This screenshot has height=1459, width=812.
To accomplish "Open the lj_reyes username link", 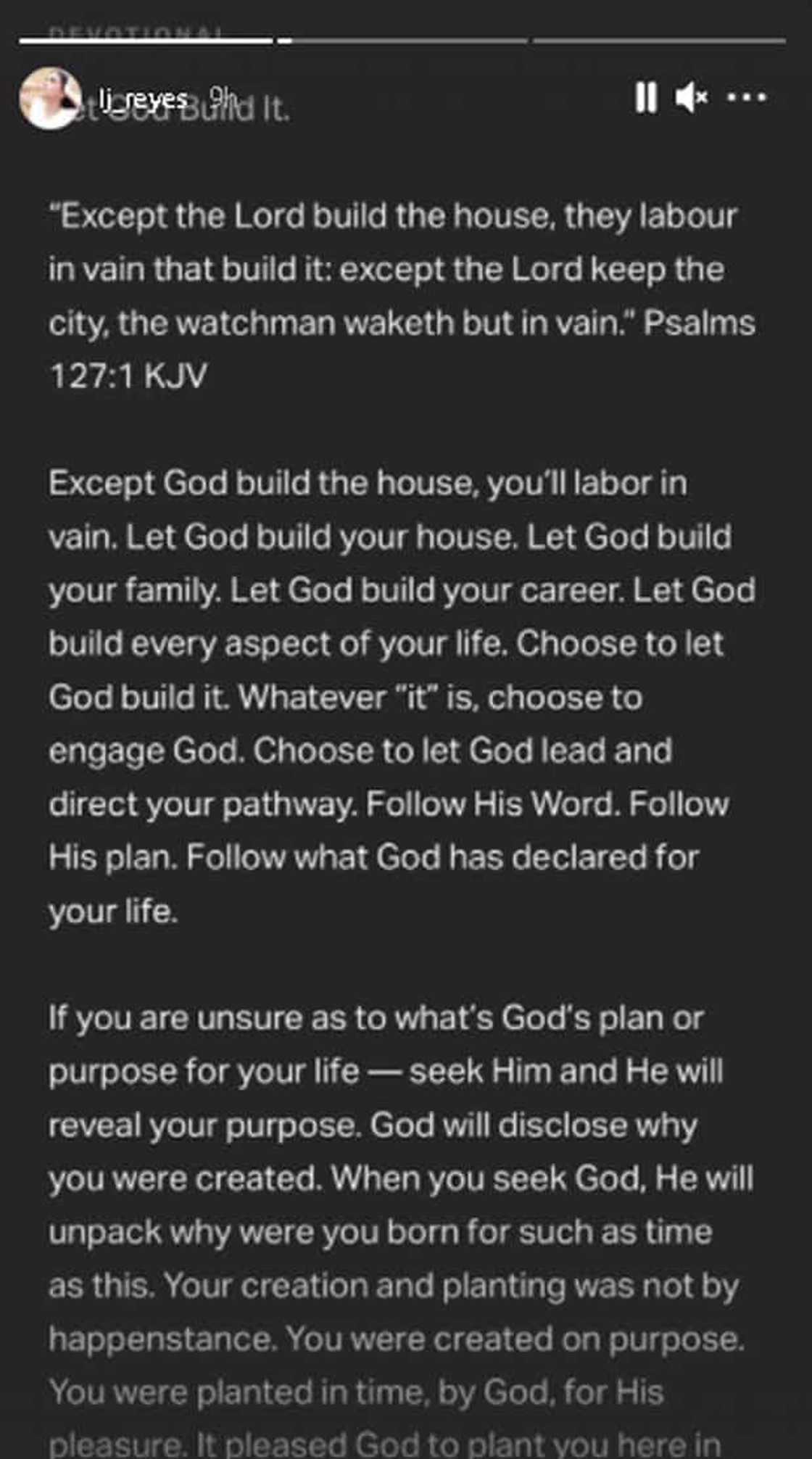I will (x=143, y=99).
